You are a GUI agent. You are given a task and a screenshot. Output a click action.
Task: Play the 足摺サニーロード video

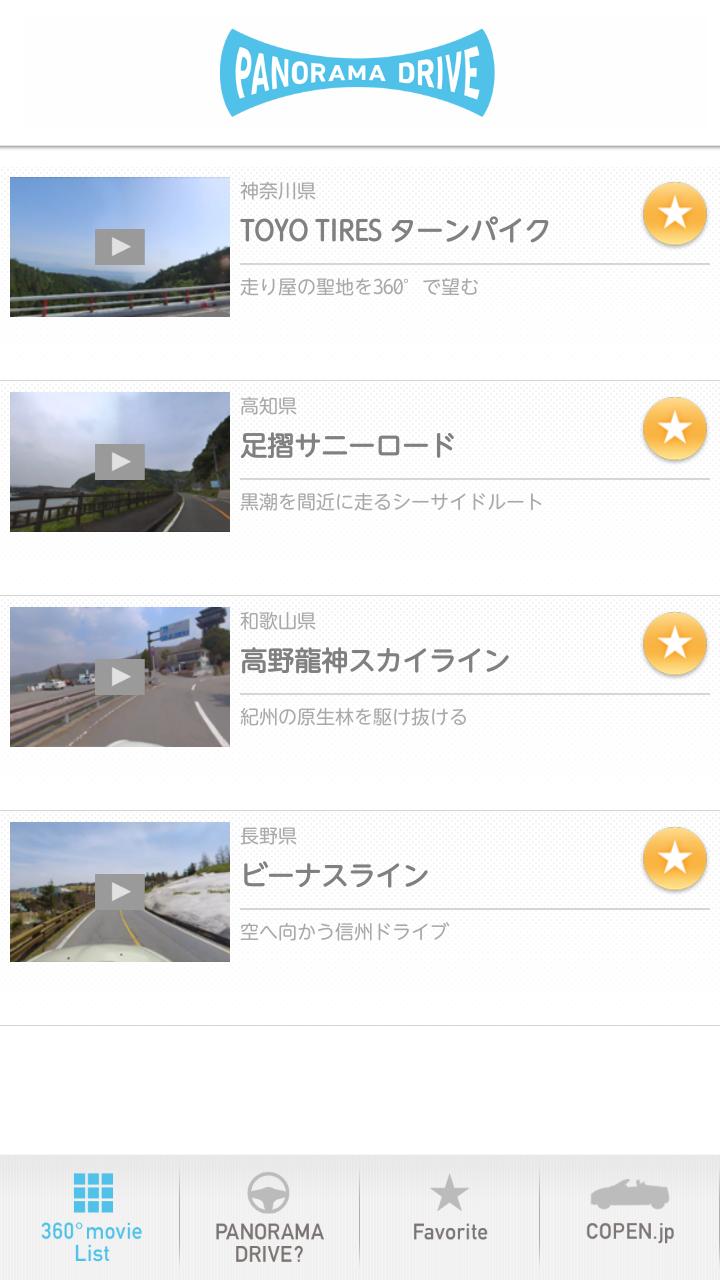point(120,462)
